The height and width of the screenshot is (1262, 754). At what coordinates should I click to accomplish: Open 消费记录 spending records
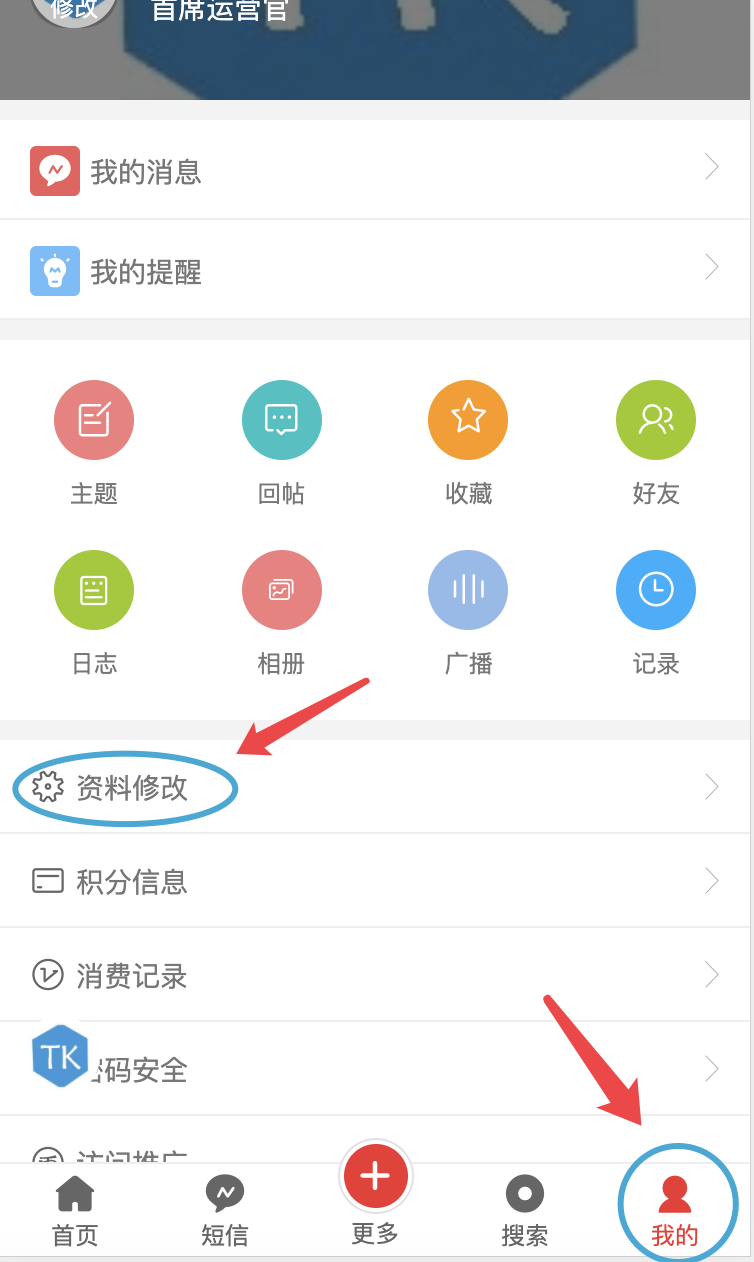[x=374, y=975]
